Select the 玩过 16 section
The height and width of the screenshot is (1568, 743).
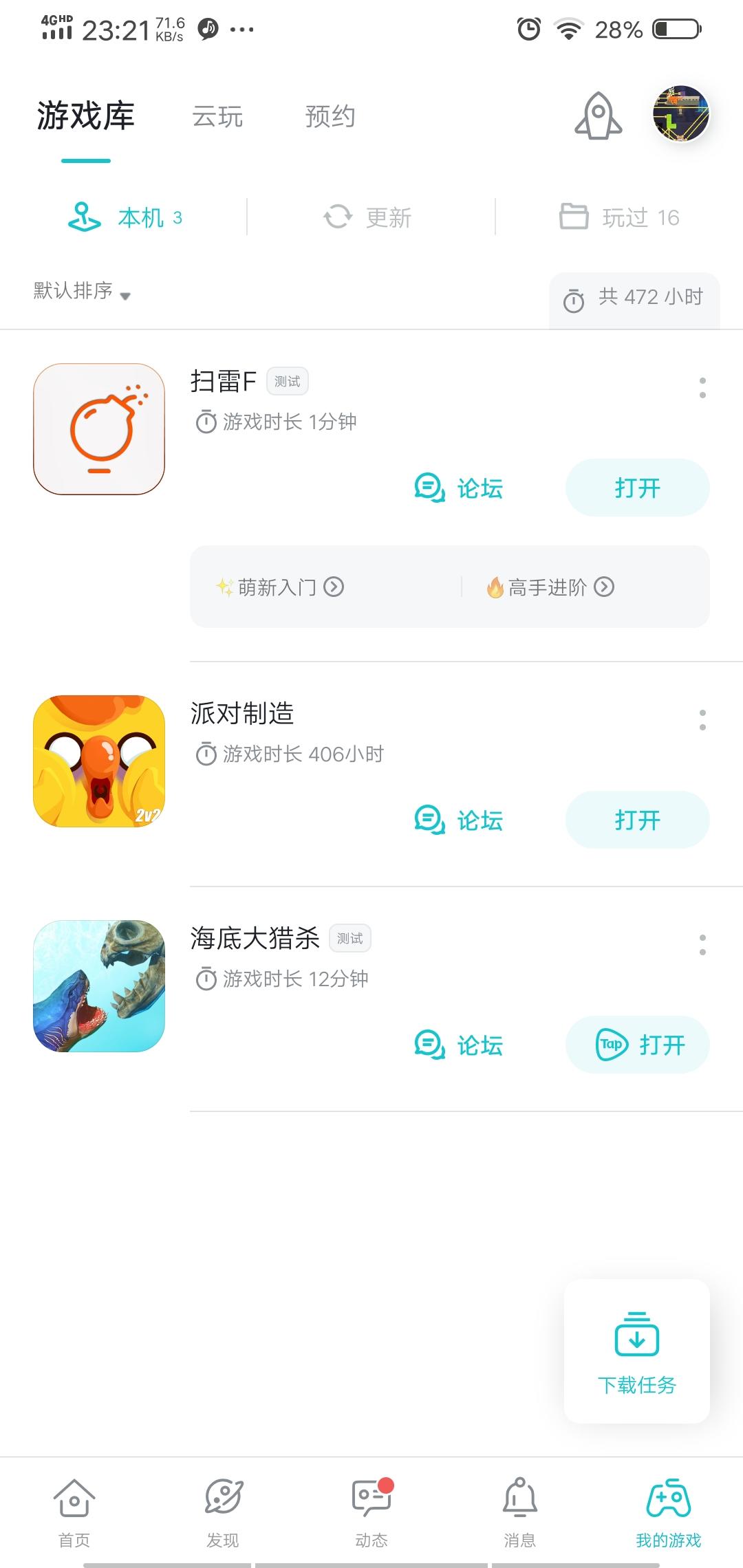619,217
